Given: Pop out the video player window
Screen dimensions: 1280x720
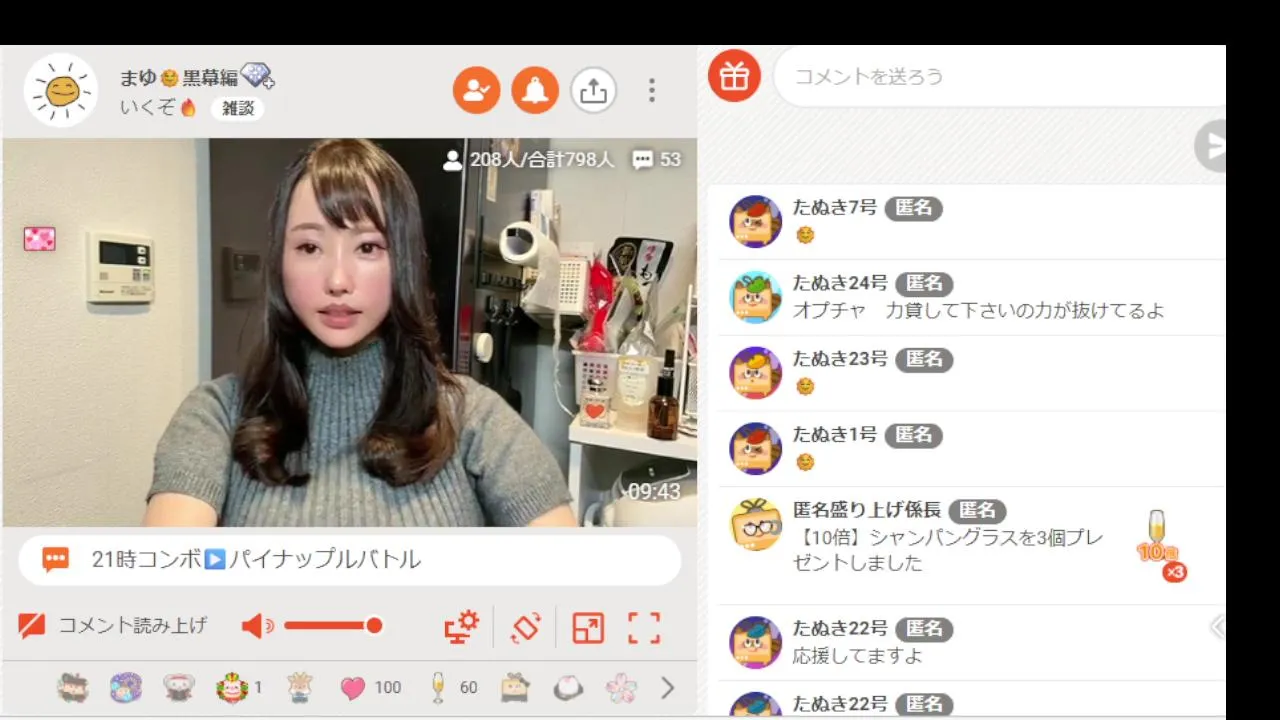Looking at the screenshot, I should tap(588, 627).
